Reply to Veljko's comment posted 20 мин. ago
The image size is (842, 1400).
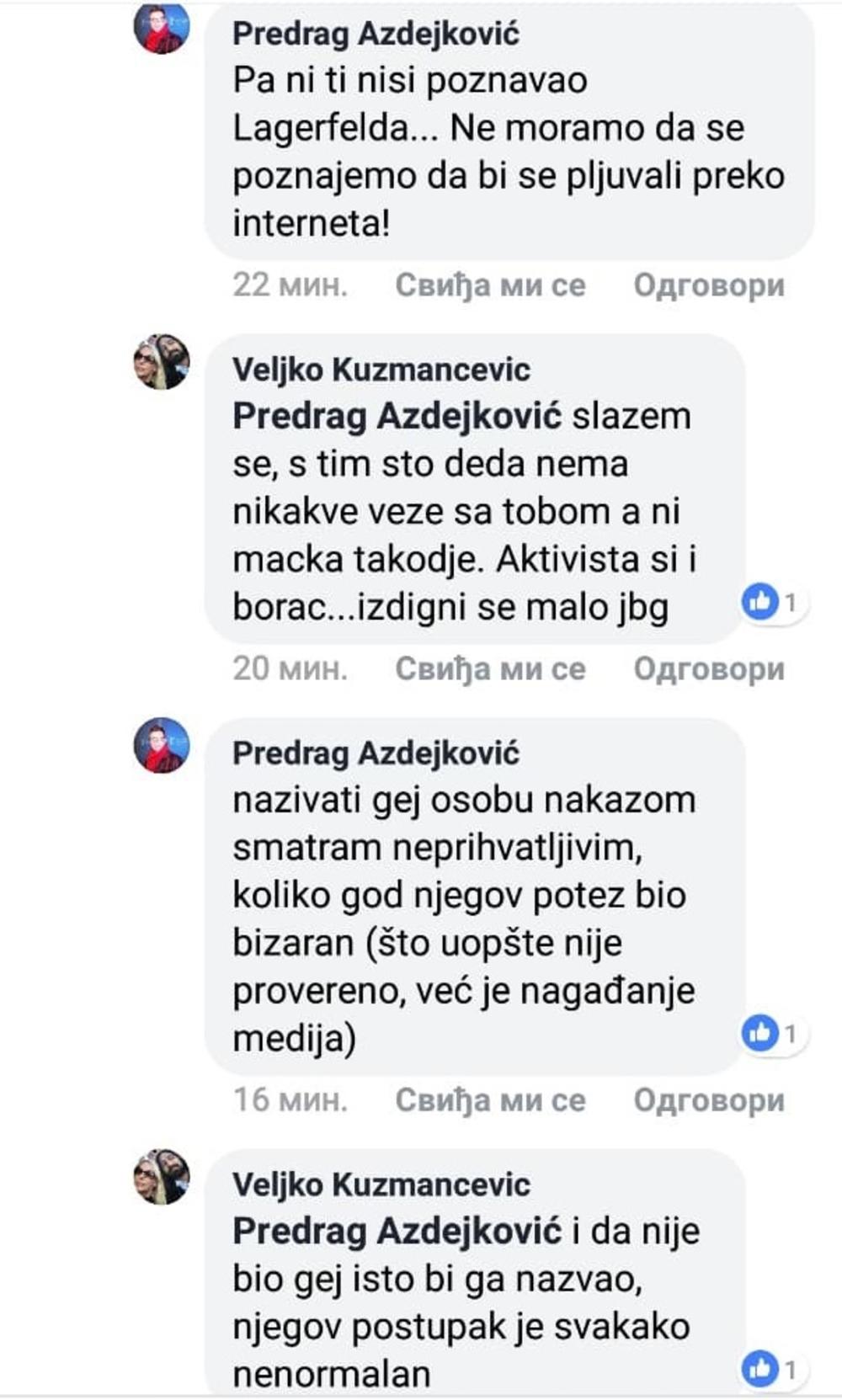(x=708, y=668)
